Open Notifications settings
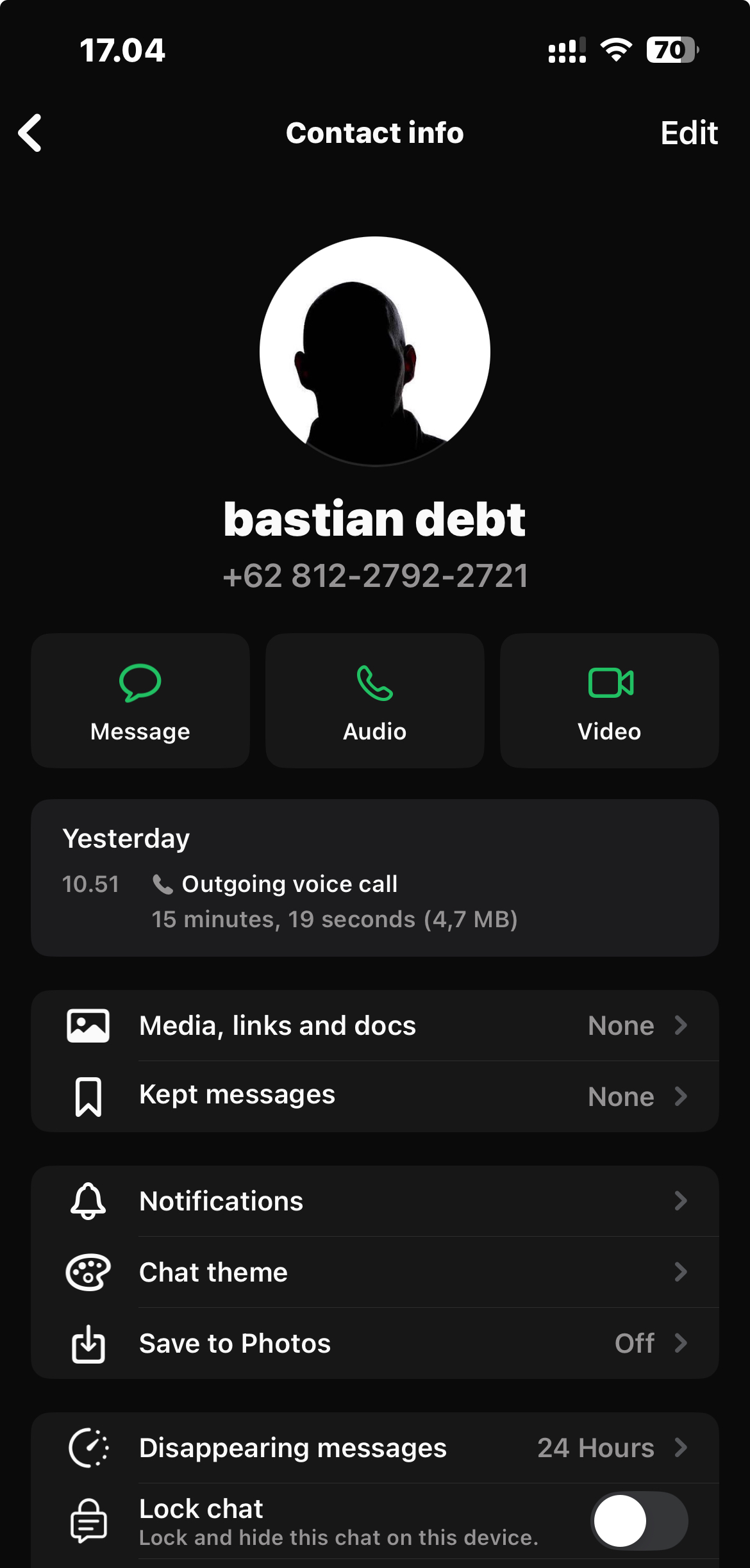Image resolution: width=750 pixels, height=1568 pixels. [x=375, y=1201]
